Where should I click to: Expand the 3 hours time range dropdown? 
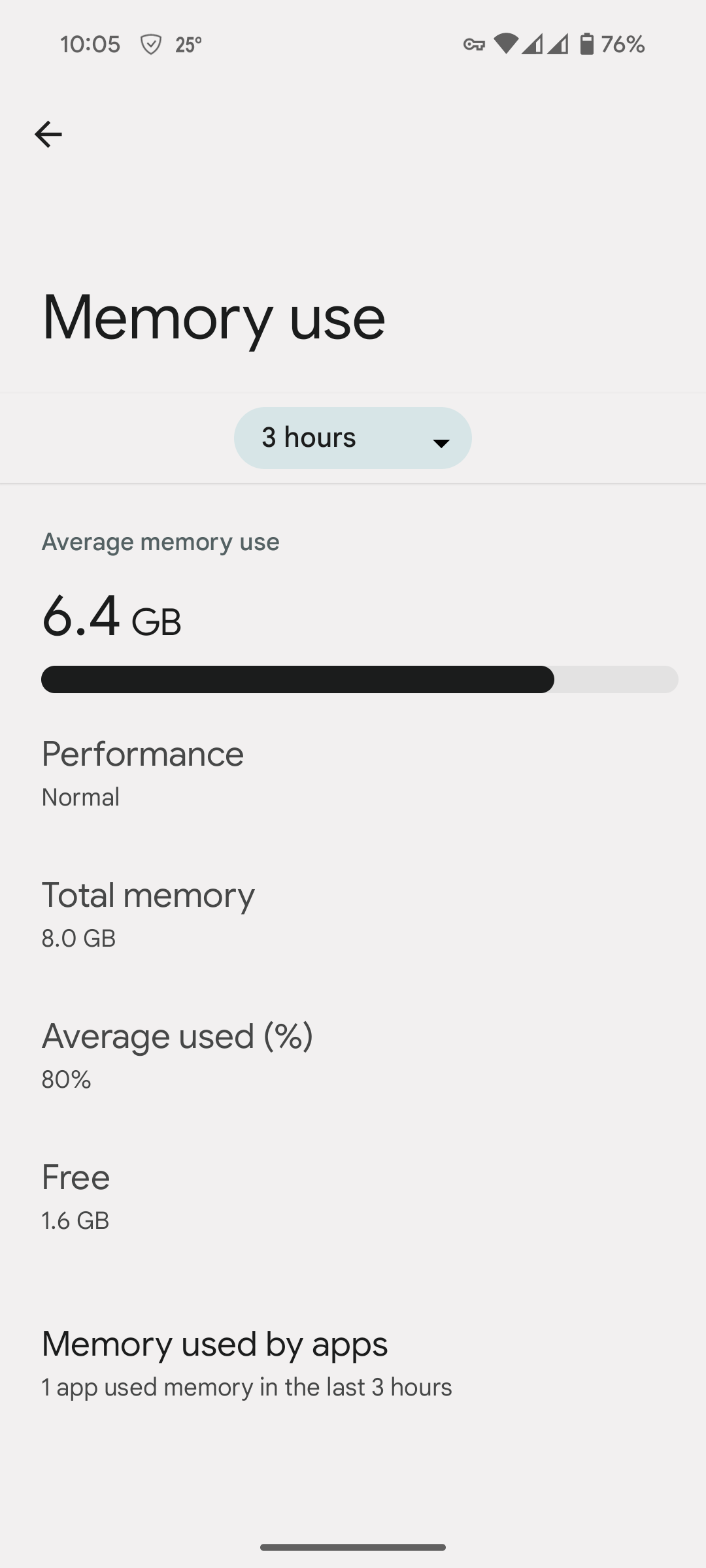pos(353,438)
